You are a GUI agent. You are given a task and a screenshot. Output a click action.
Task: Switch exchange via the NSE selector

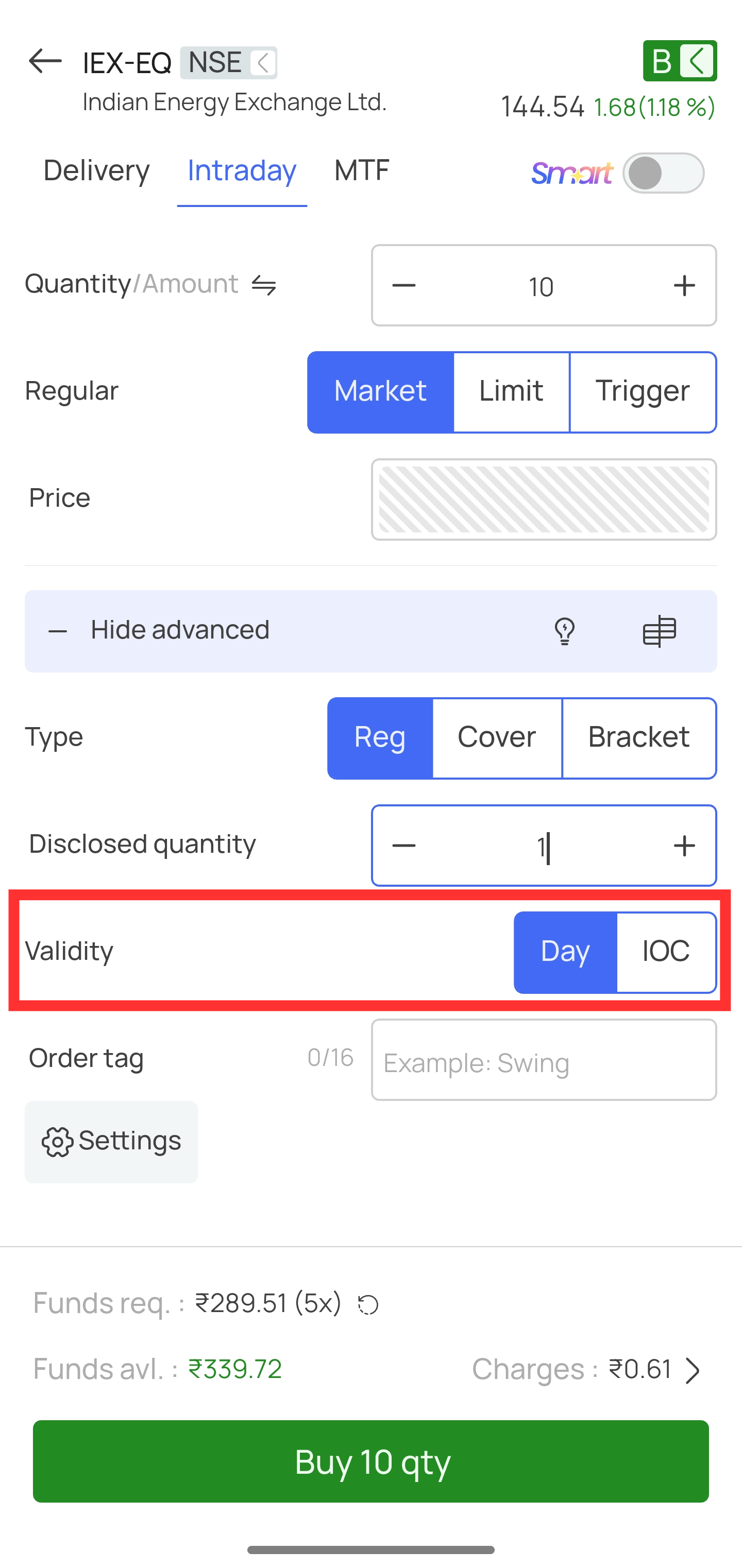pyautogui.click(x=228, y=62)
